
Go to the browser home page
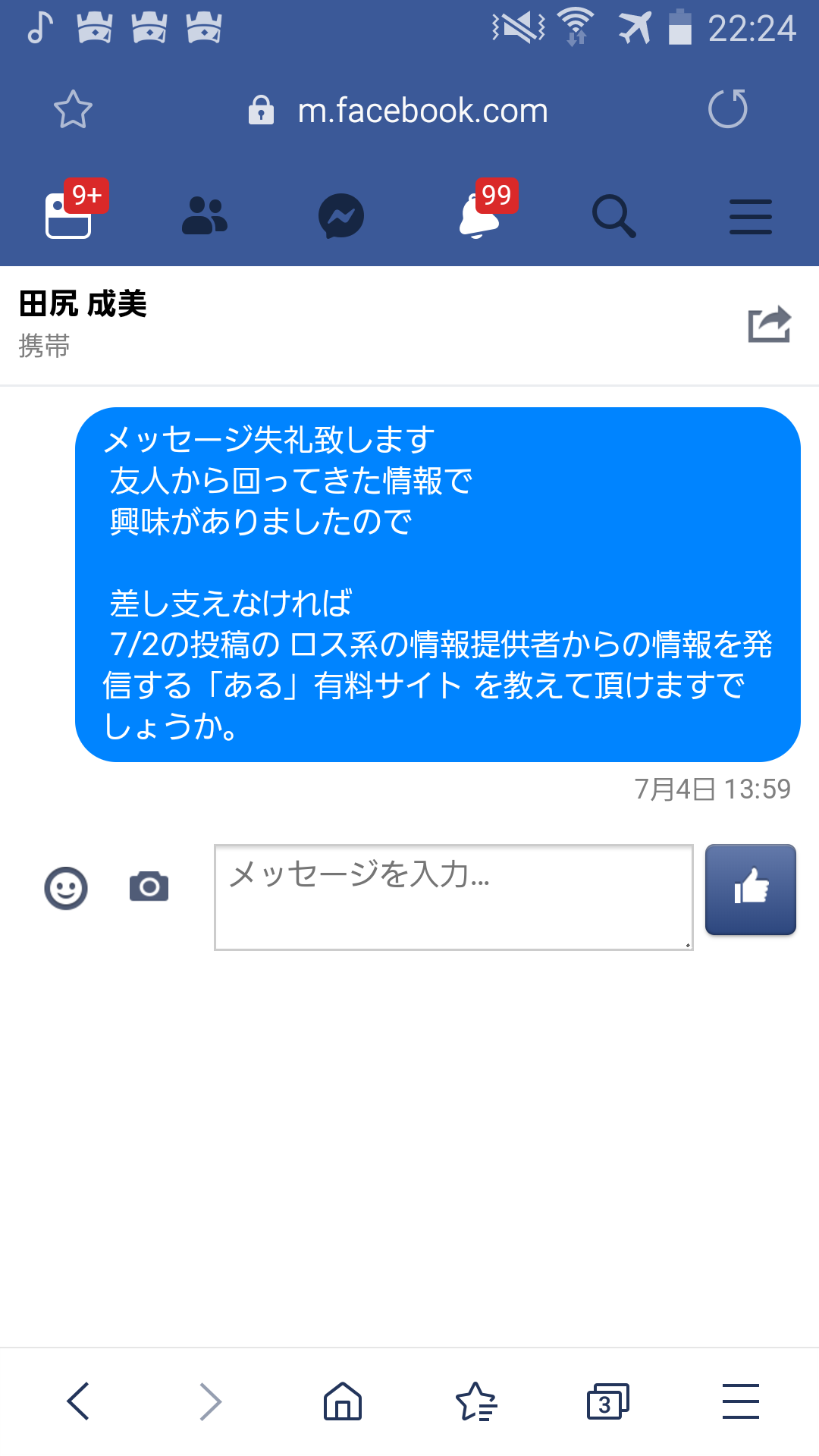coord(343,1401)
